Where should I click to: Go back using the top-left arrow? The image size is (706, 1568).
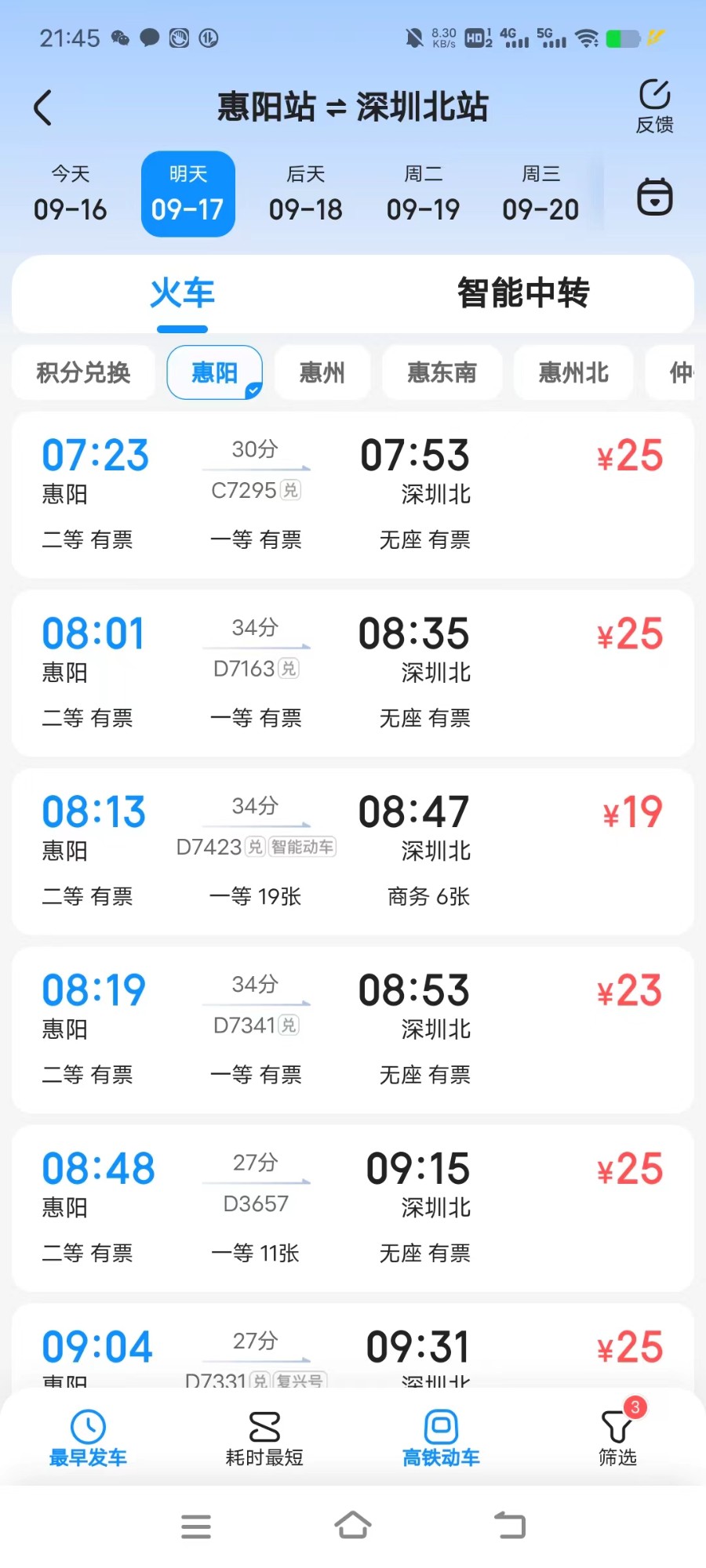pyautogui.click(x=43, y=107)
